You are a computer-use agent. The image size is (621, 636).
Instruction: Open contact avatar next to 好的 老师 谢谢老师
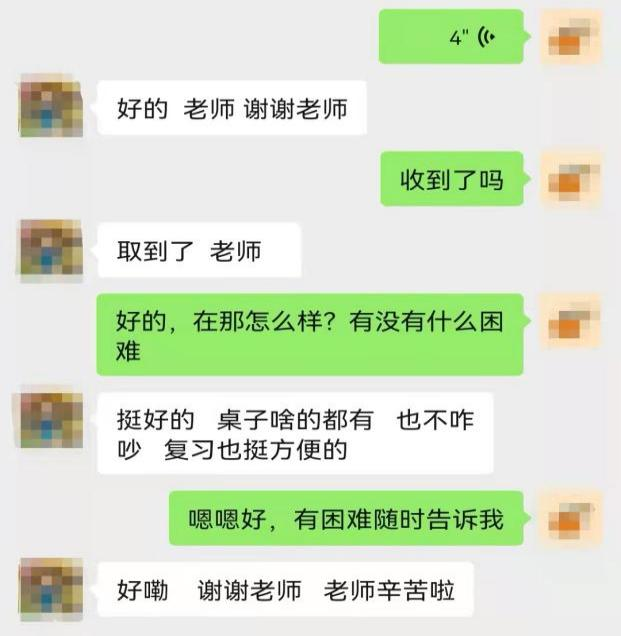click(x=51, y=105)
